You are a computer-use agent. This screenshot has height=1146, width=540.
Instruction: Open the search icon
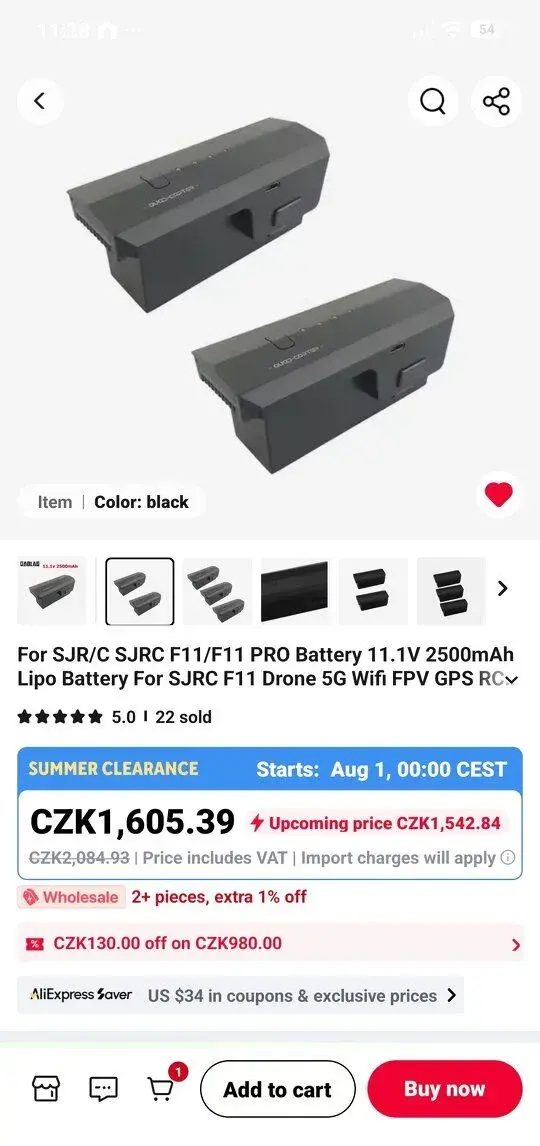point(433,101)
